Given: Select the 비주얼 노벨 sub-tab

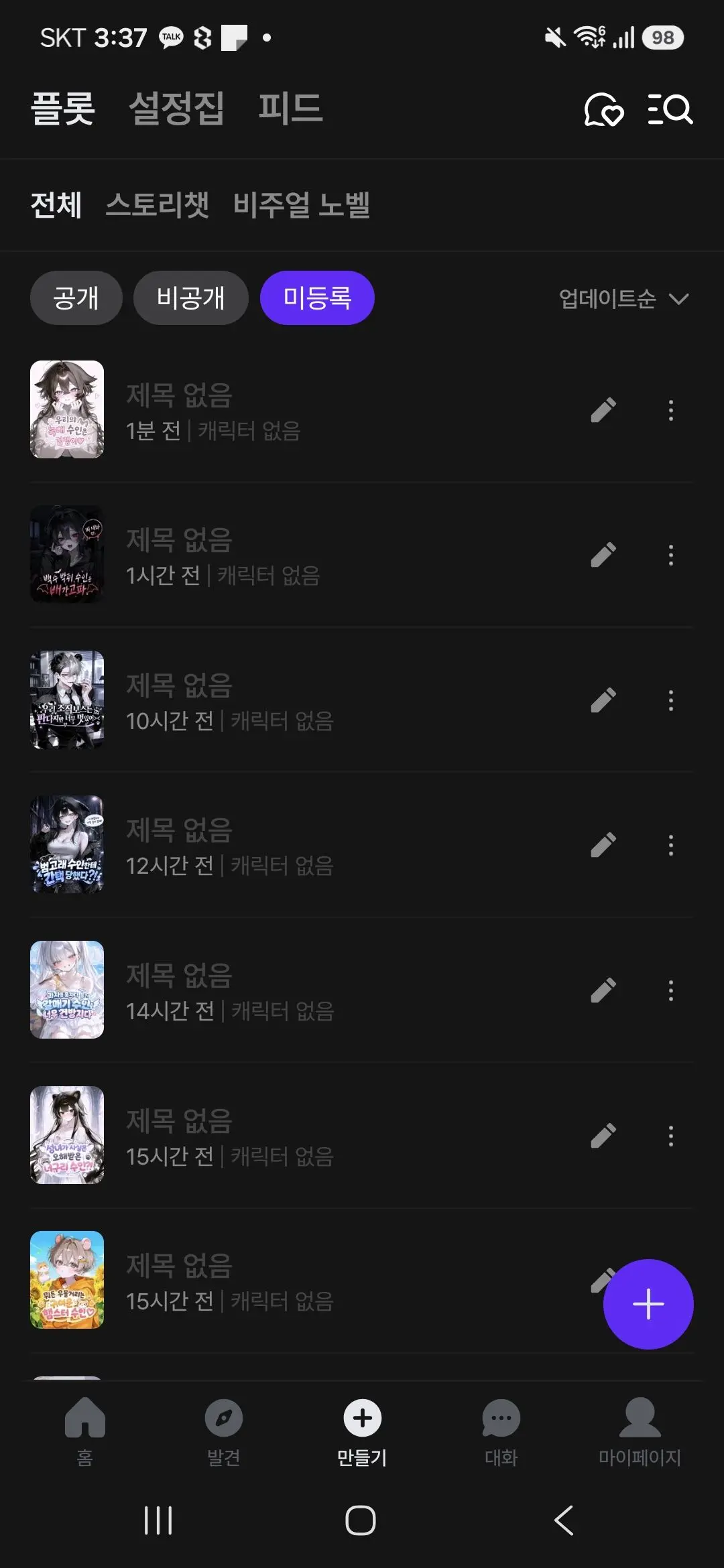Looking at the screenshot, I should [x=302, y=204].
